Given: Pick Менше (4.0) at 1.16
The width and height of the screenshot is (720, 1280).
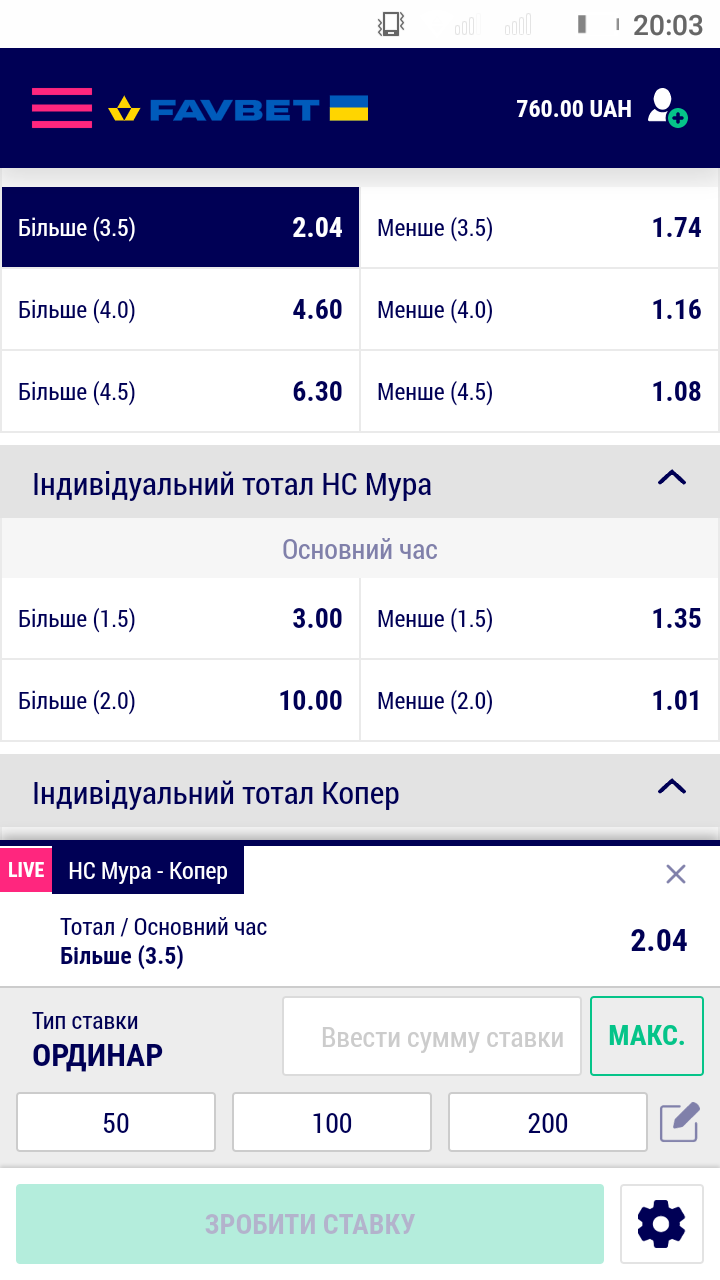Looking at the screenshot, I should pos(539,310).
